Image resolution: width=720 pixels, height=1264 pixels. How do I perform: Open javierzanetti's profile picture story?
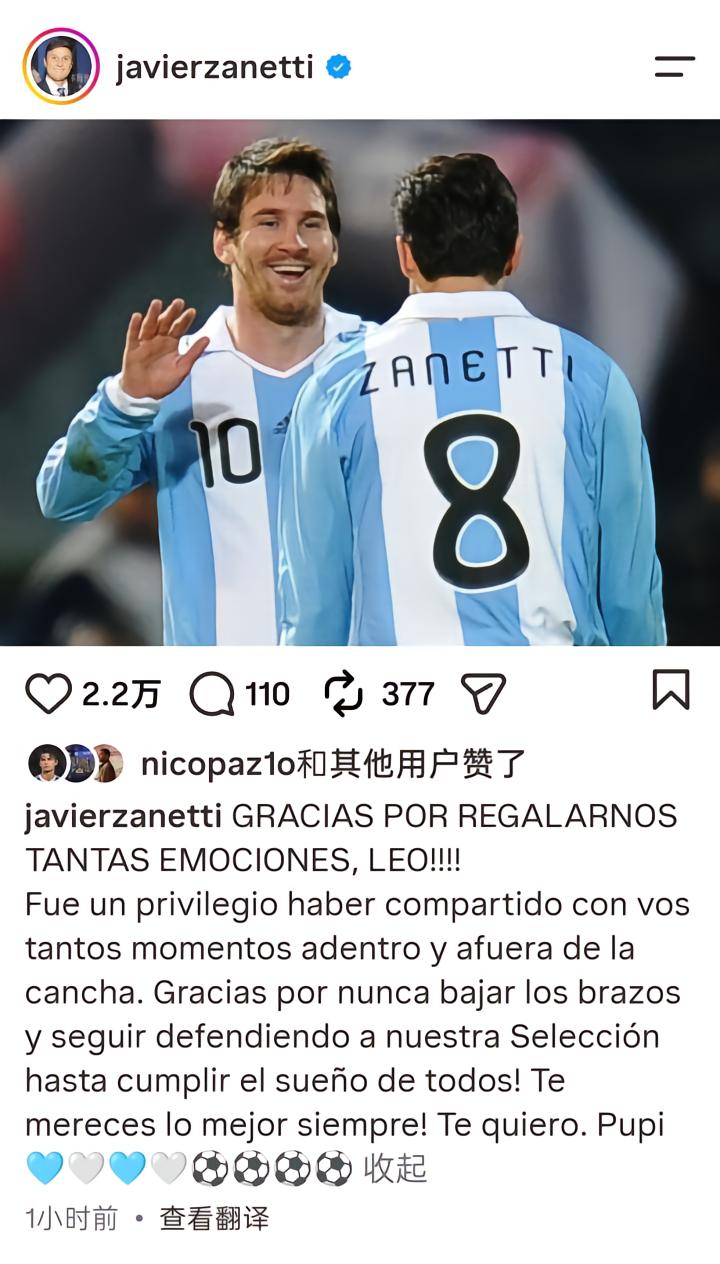coord(61,67)
